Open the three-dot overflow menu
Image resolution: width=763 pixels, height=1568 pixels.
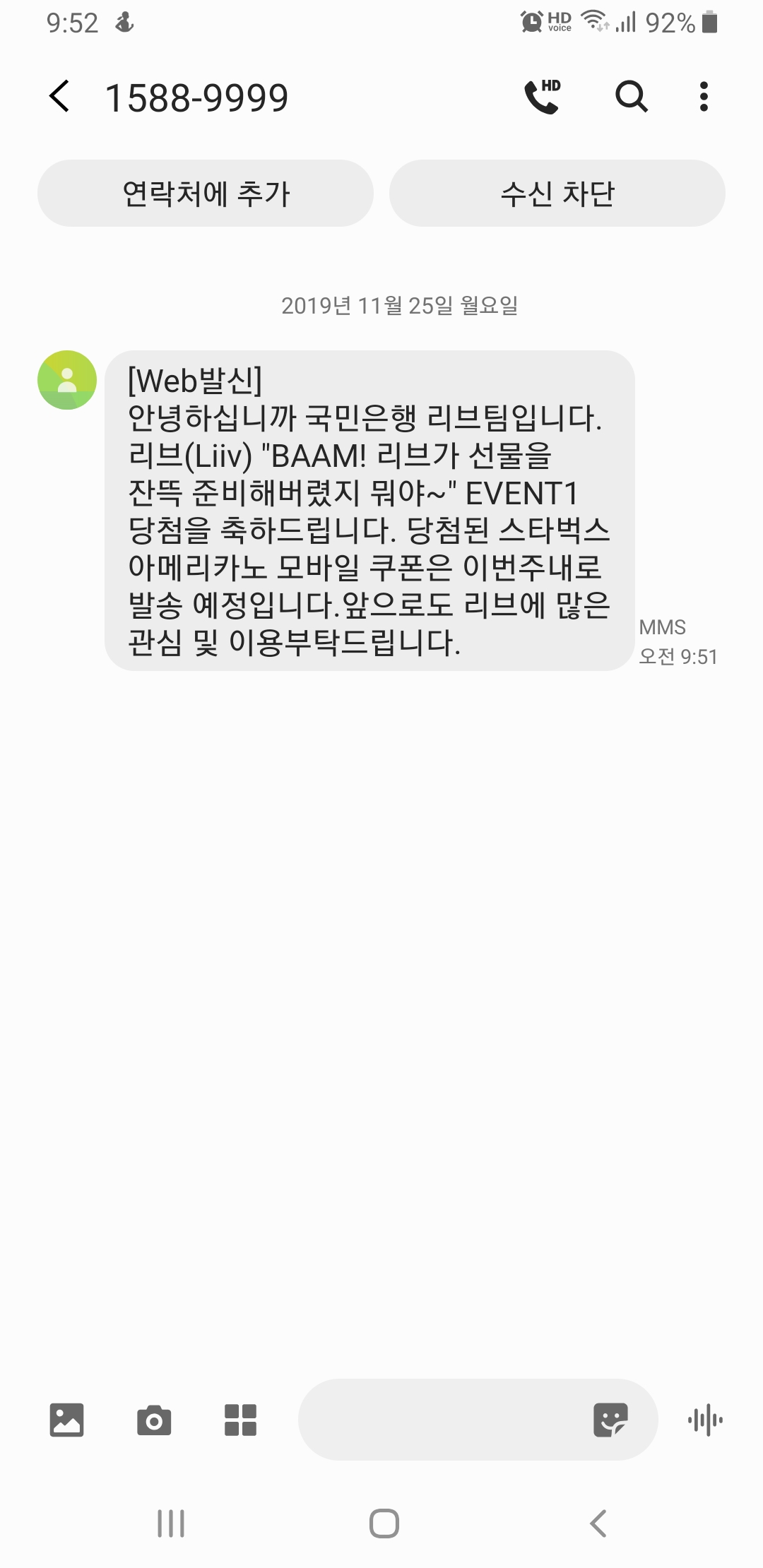coord(703,97)
